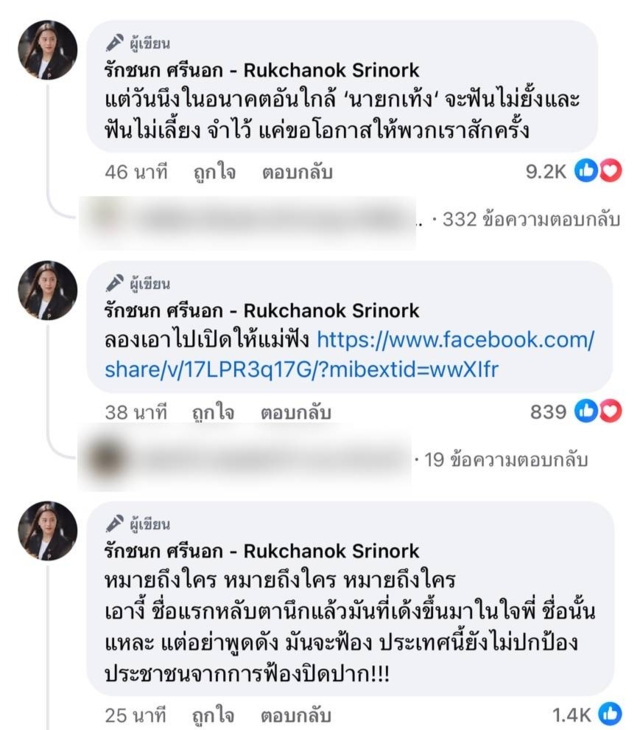Reply to the comment posted 38 นาที ago

pos(291,410)
